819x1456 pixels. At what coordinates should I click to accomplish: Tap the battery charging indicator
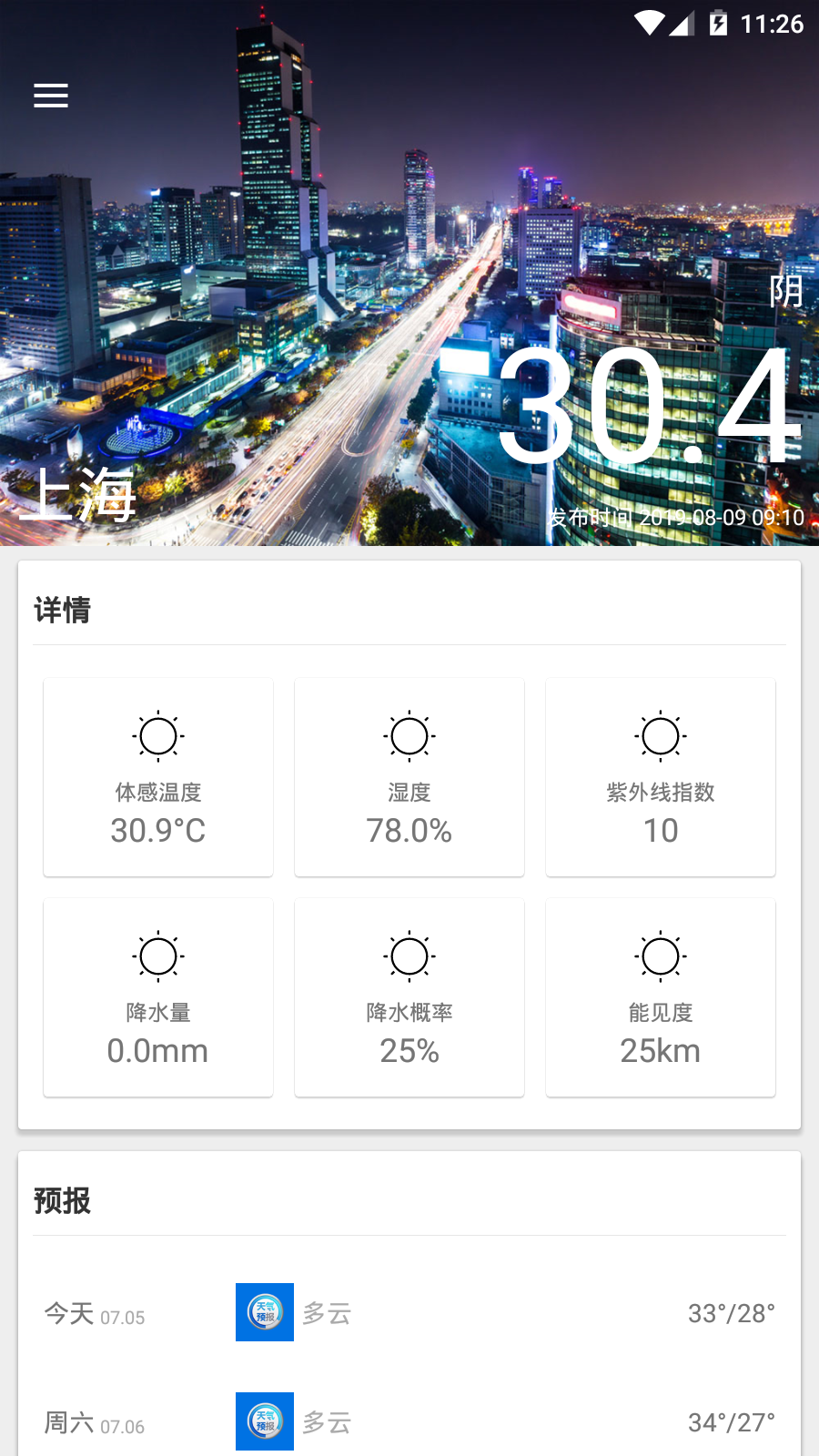coord(715,25)
